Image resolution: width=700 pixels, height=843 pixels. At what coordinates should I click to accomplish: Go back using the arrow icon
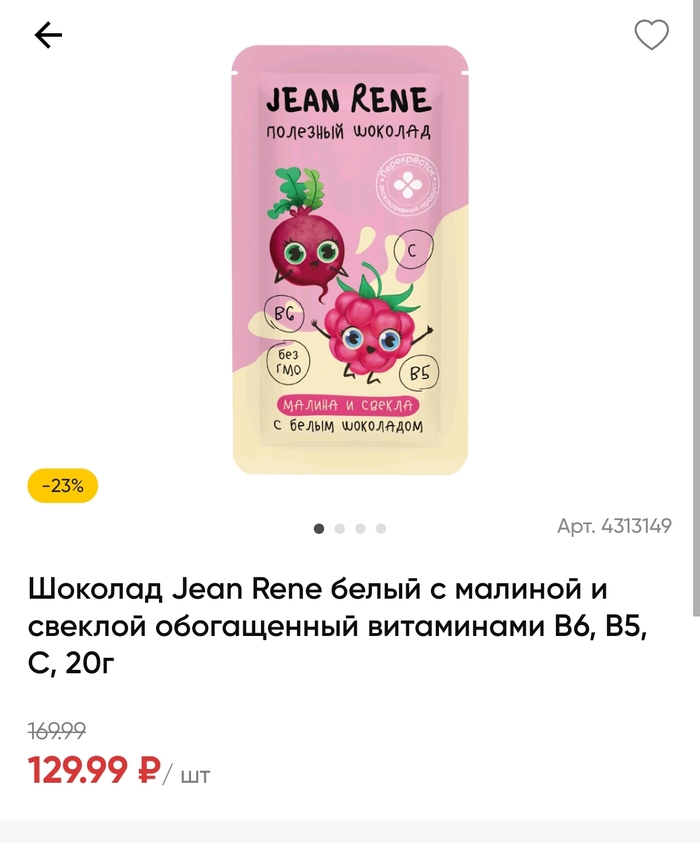pyautogui.click(x=48, y=36)
